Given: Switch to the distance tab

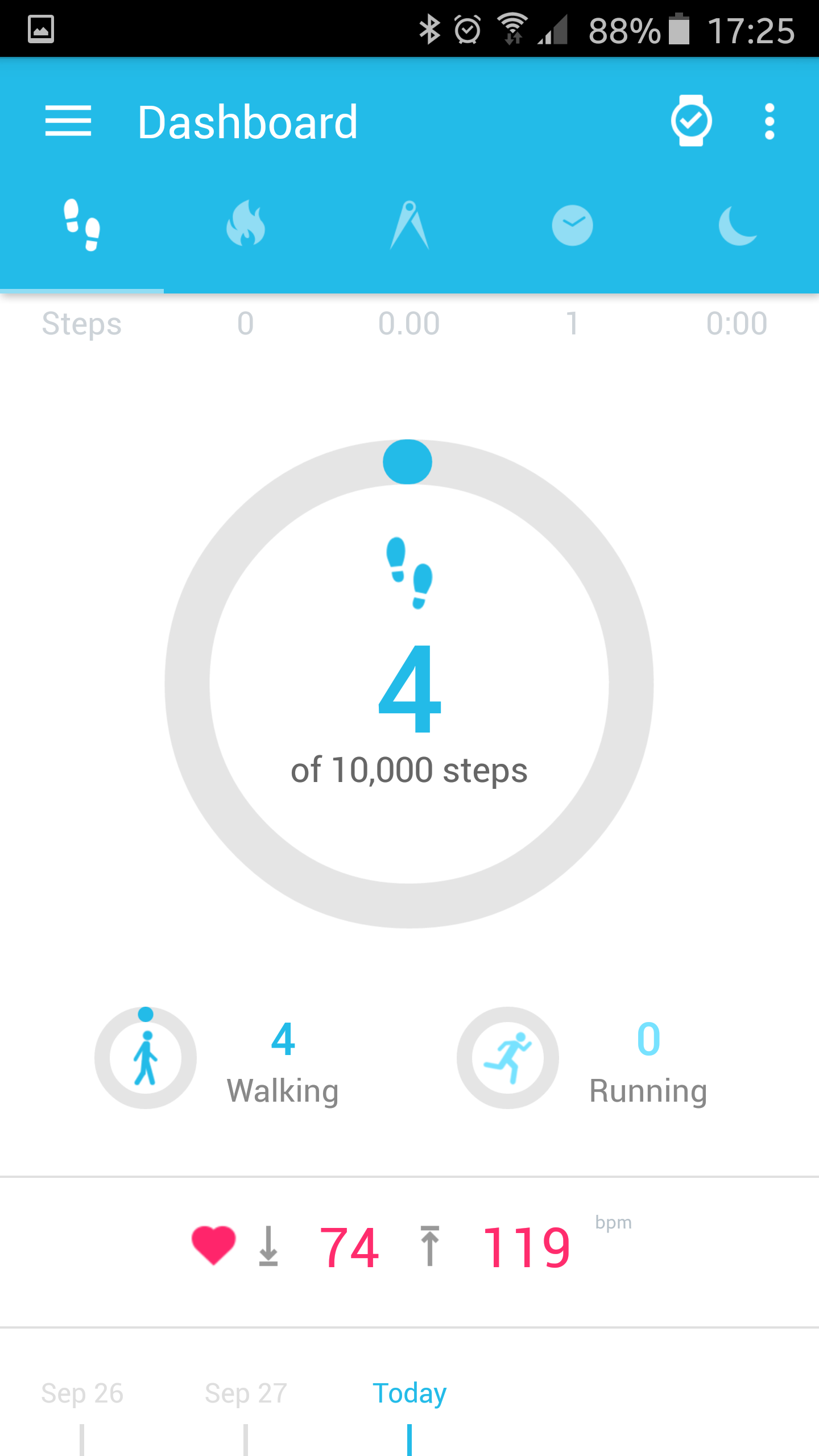Looking at the screenshot, I should pos(409,225).
